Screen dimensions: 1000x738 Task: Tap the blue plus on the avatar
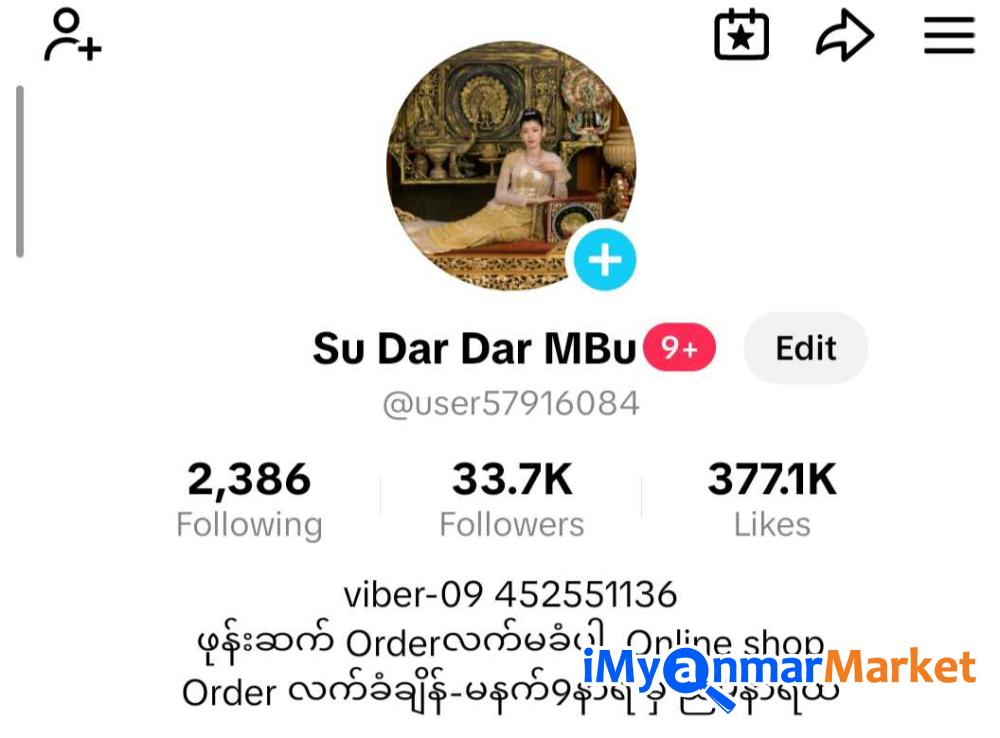pos(604,260)
